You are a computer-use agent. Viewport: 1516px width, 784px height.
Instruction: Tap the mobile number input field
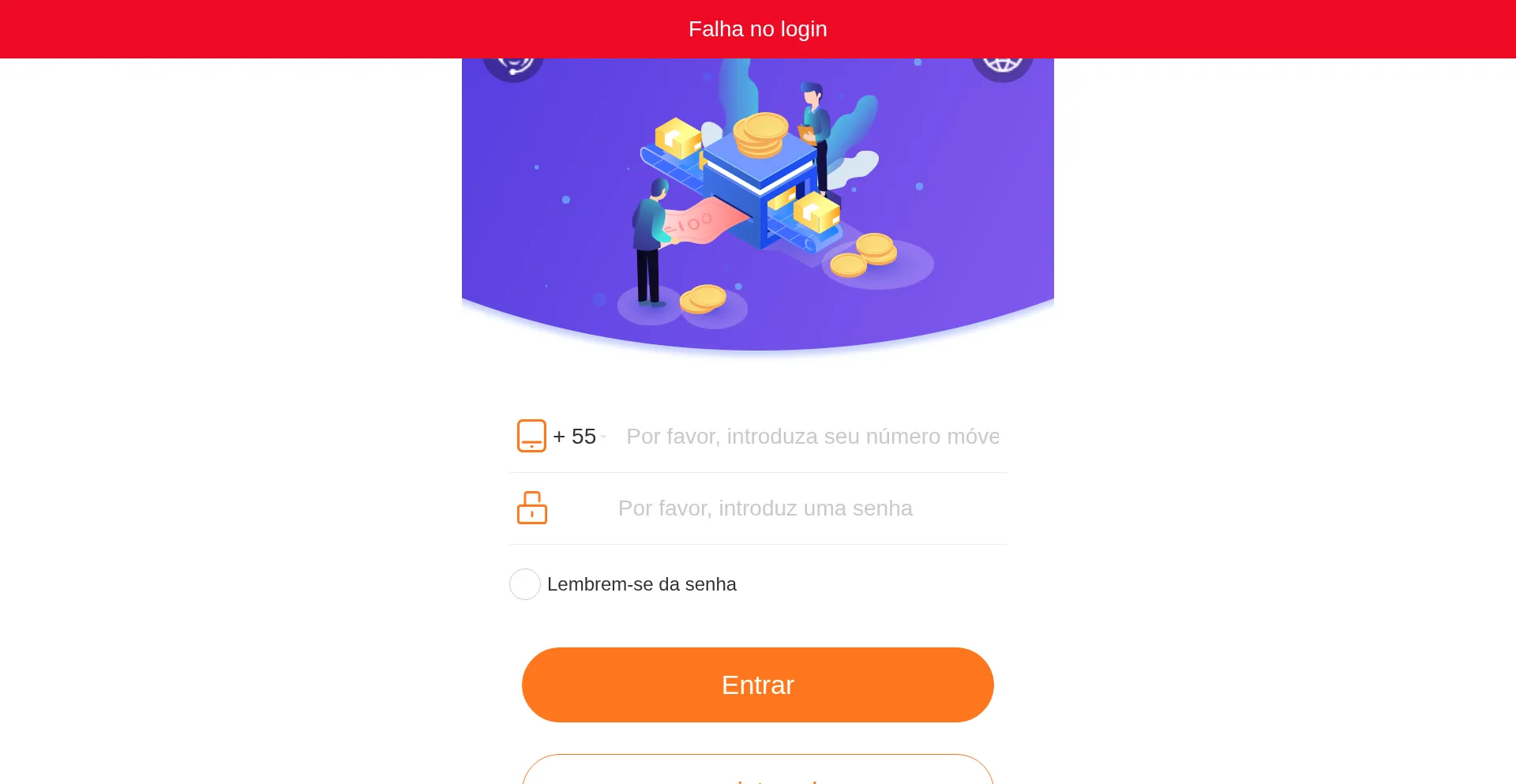coord(812,437)
